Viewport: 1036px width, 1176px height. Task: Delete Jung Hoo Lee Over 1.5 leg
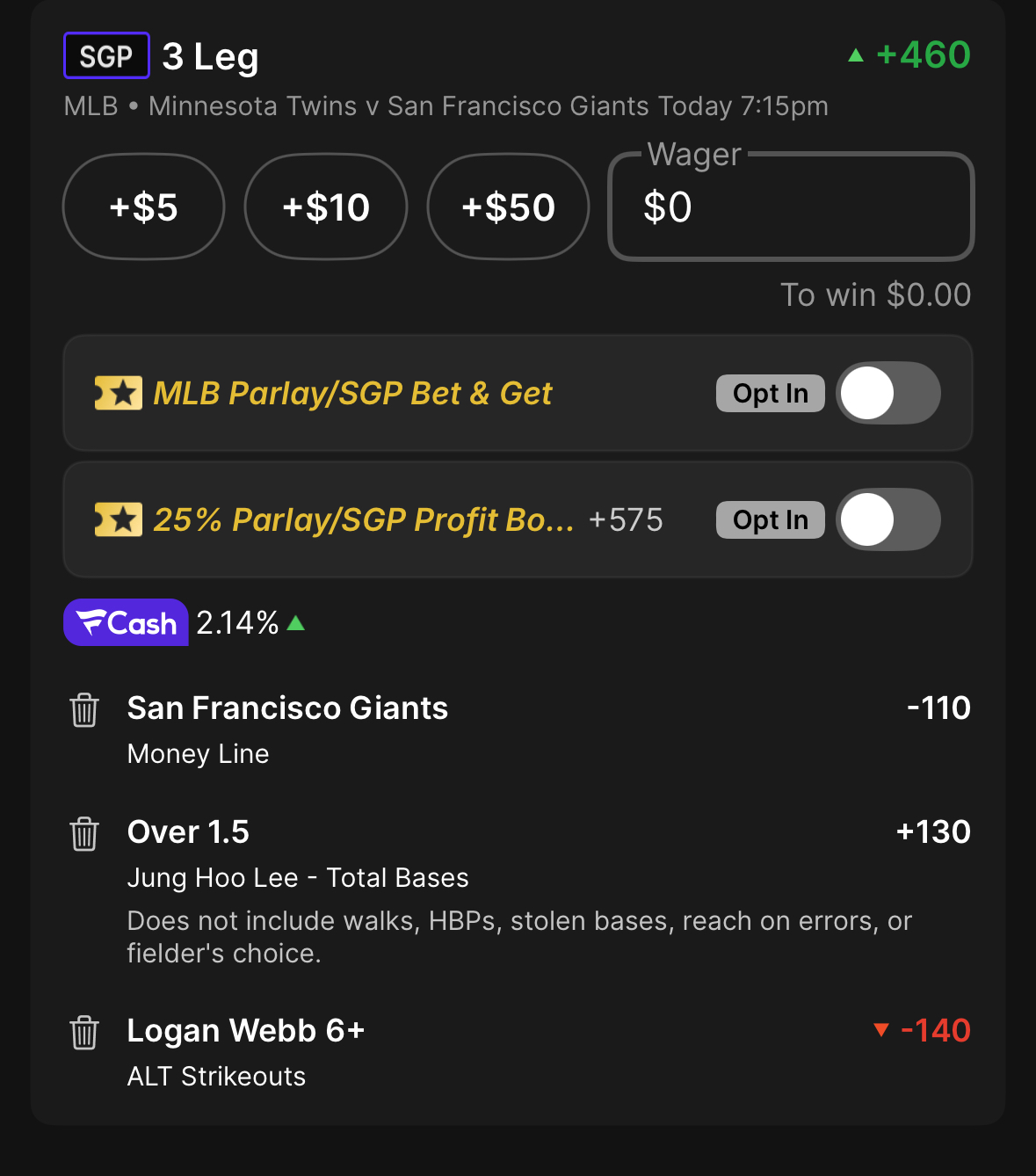coord(84,833)
